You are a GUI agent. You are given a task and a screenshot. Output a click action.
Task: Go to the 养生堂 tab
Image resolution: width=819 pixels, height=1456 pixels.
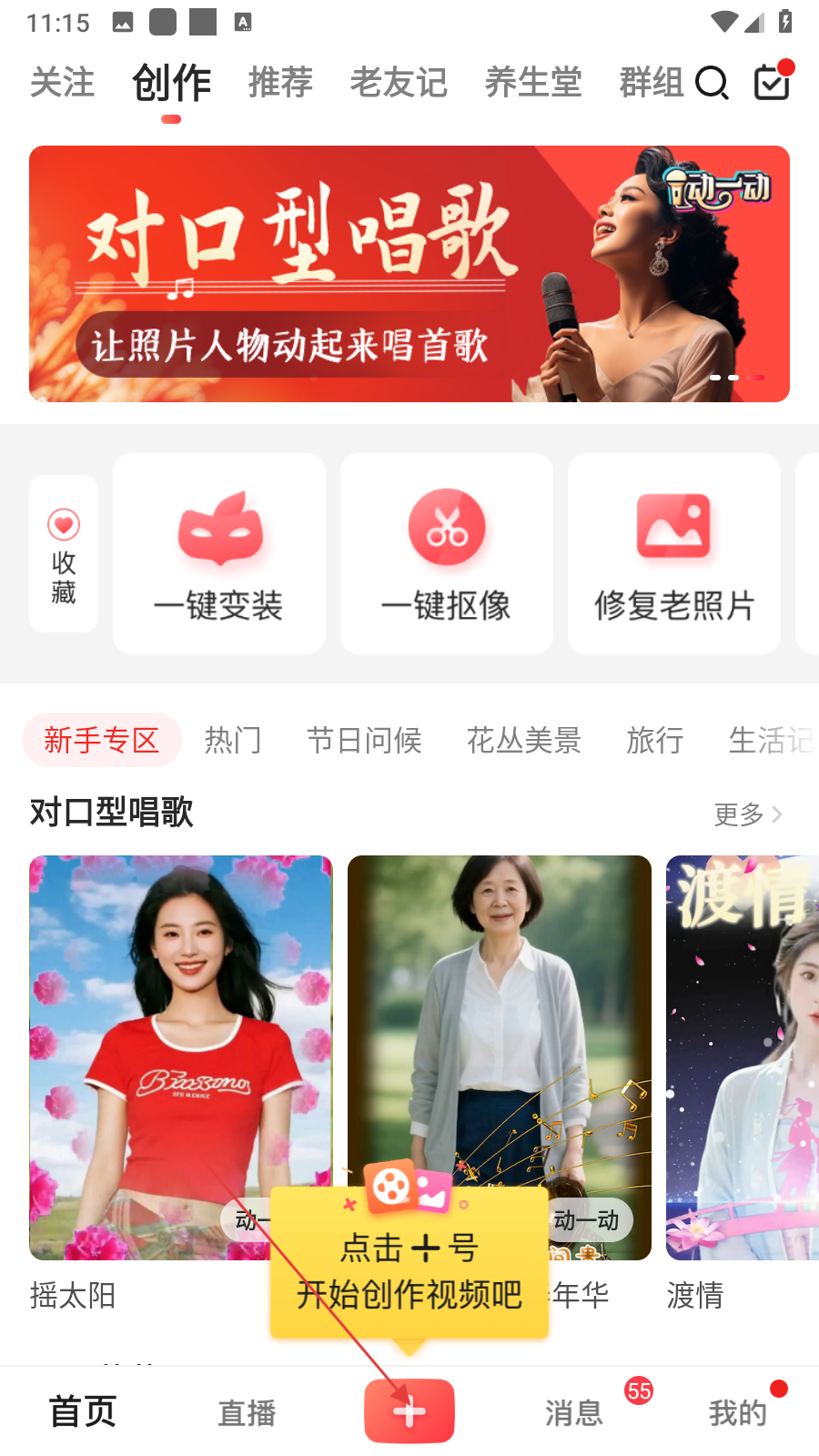[533, 83]
